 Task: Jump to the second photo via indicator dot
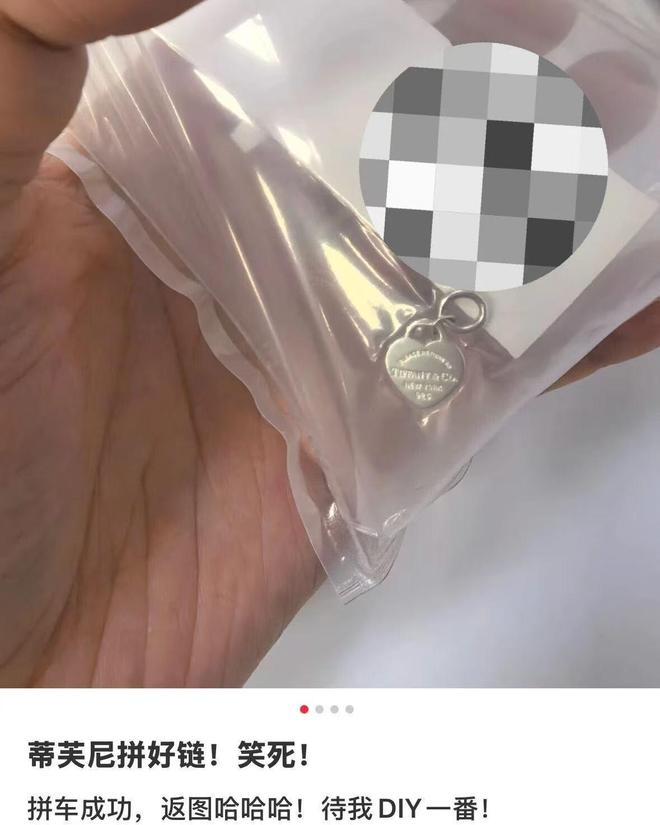(319, 709)
